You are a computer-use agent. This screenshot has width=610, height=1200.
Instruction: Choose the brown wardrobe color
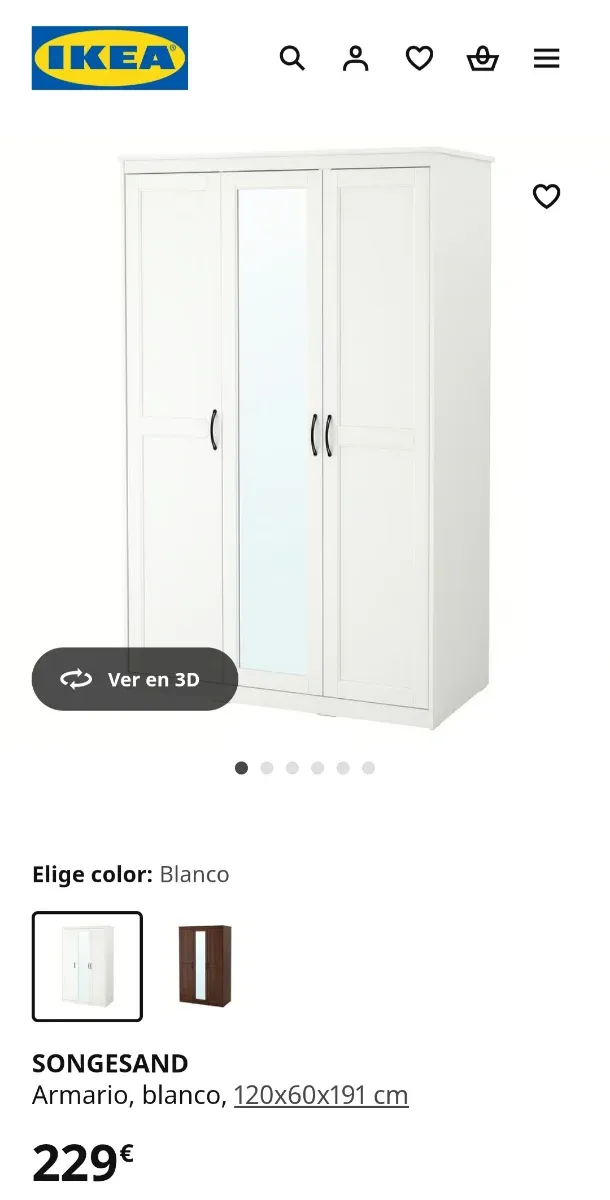205,966
